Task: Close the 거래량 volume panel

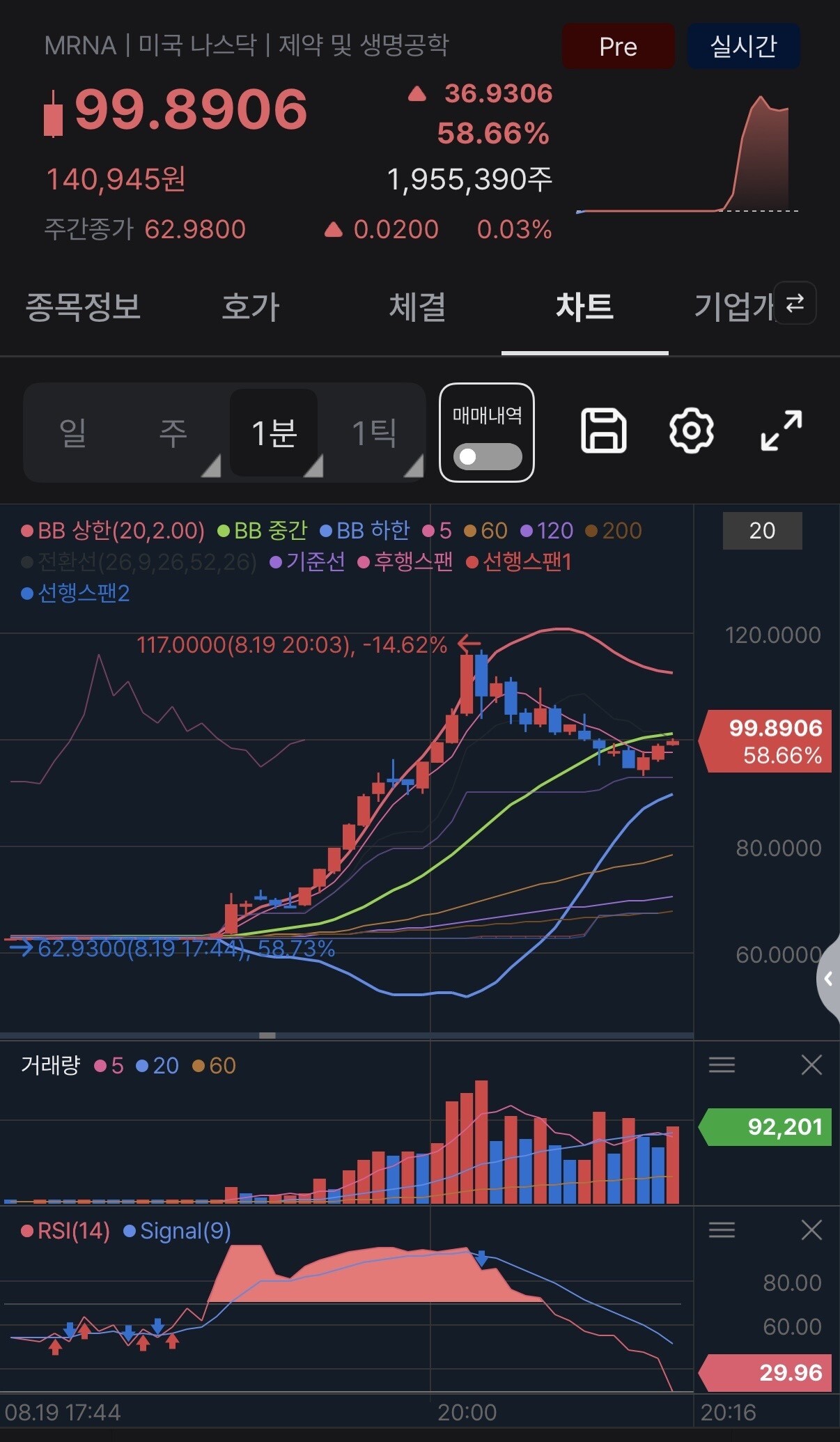Action: tap(811, 1064)
